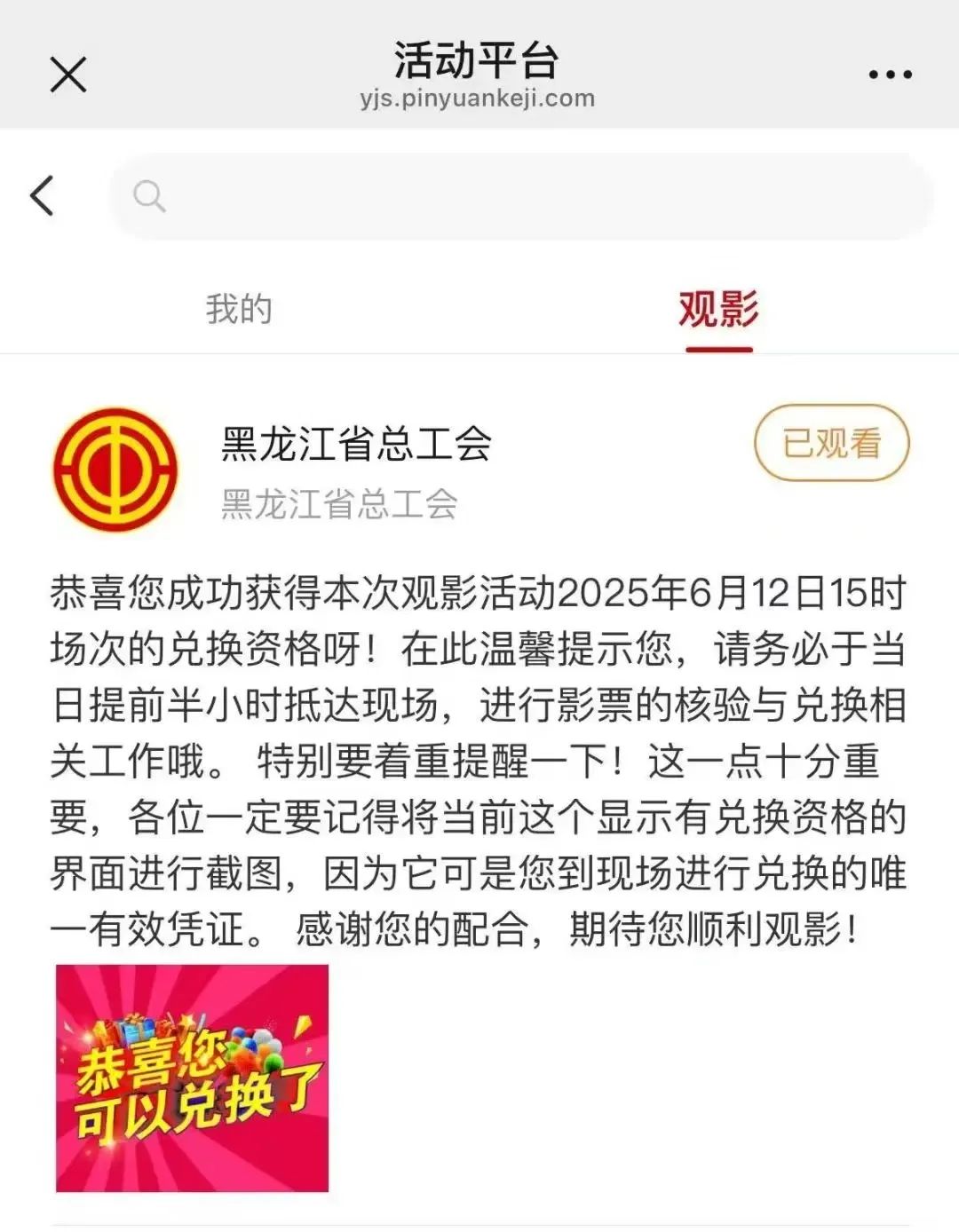Select the 观影 tab
Viewport: 959px width, 1232px height.
718,309
